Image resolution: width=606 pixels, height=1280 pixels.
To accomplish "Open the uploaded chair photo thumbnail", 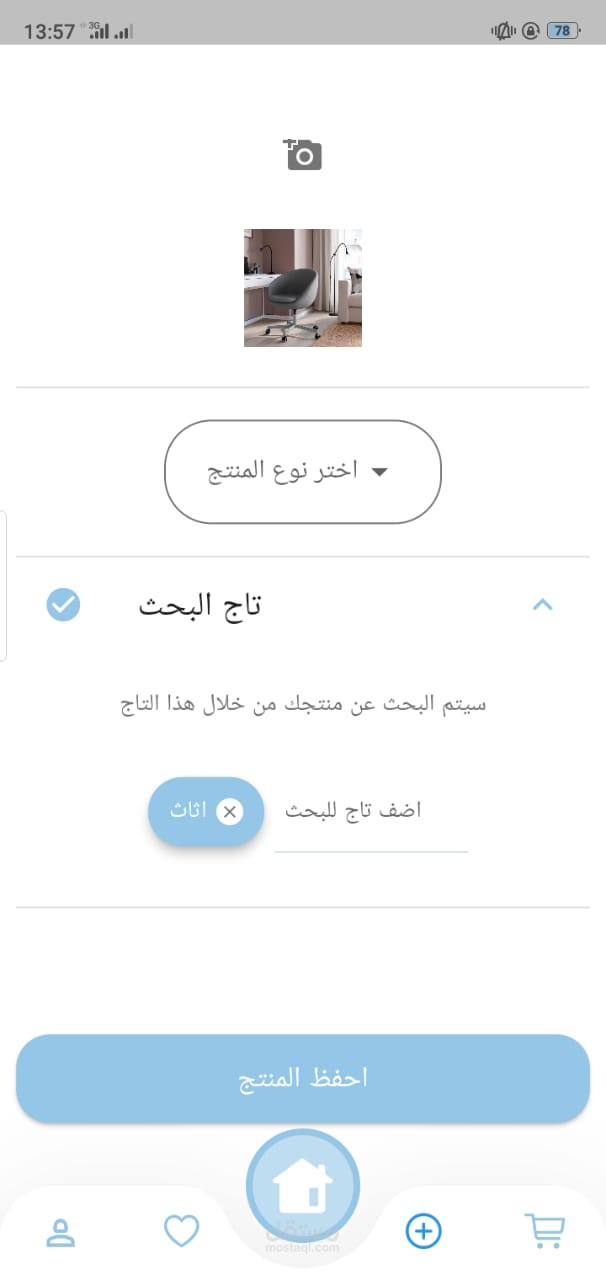I will point(303,288).
